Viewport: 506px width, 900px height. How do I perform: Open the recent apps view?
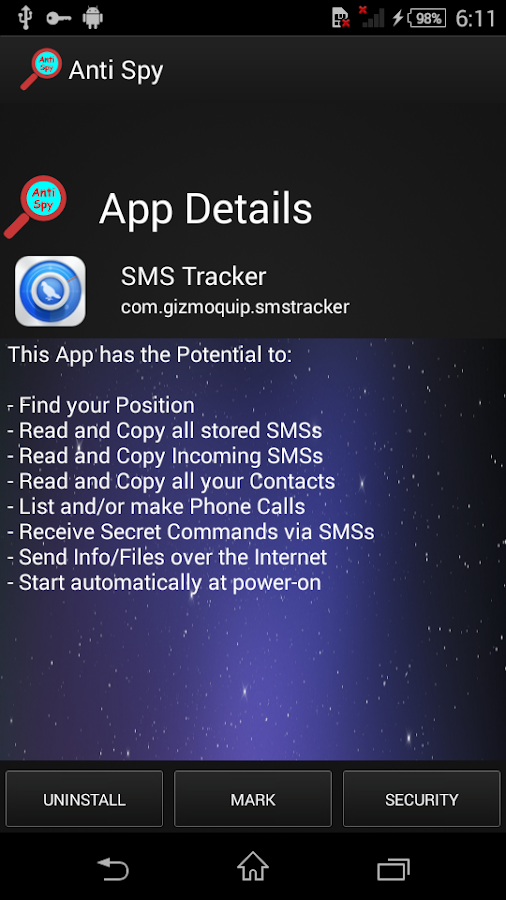394,868
